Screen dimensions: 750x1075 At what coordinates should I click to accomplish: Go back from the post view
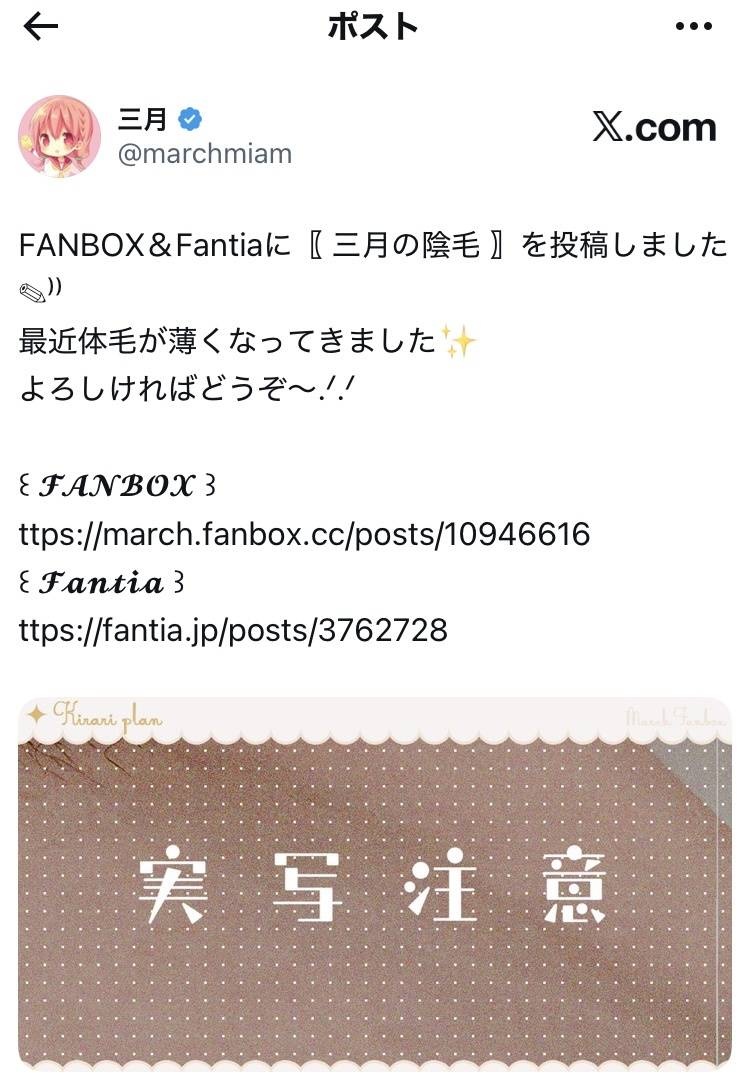pyautogui.click(x=41, y=28)
